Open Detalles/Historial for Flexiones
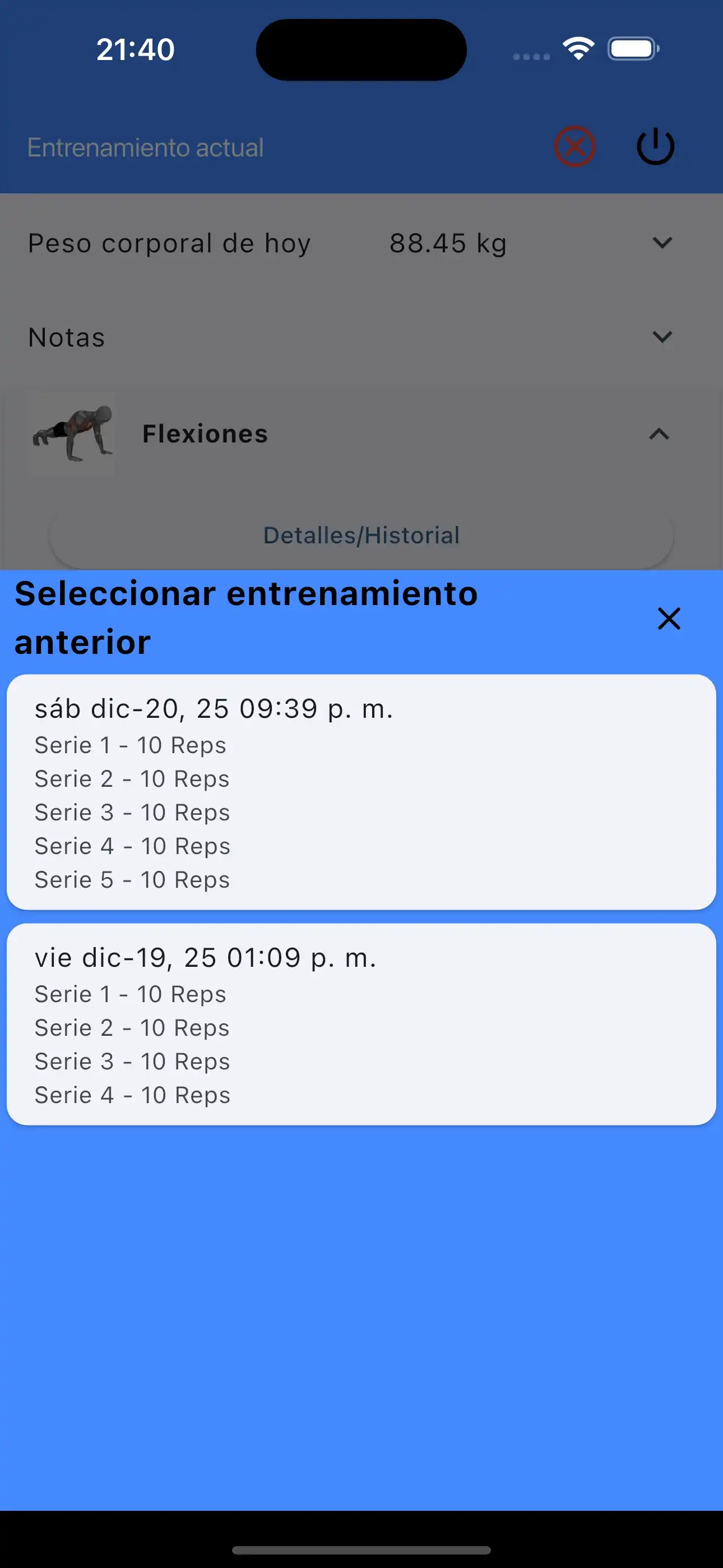 coord(361,535)
